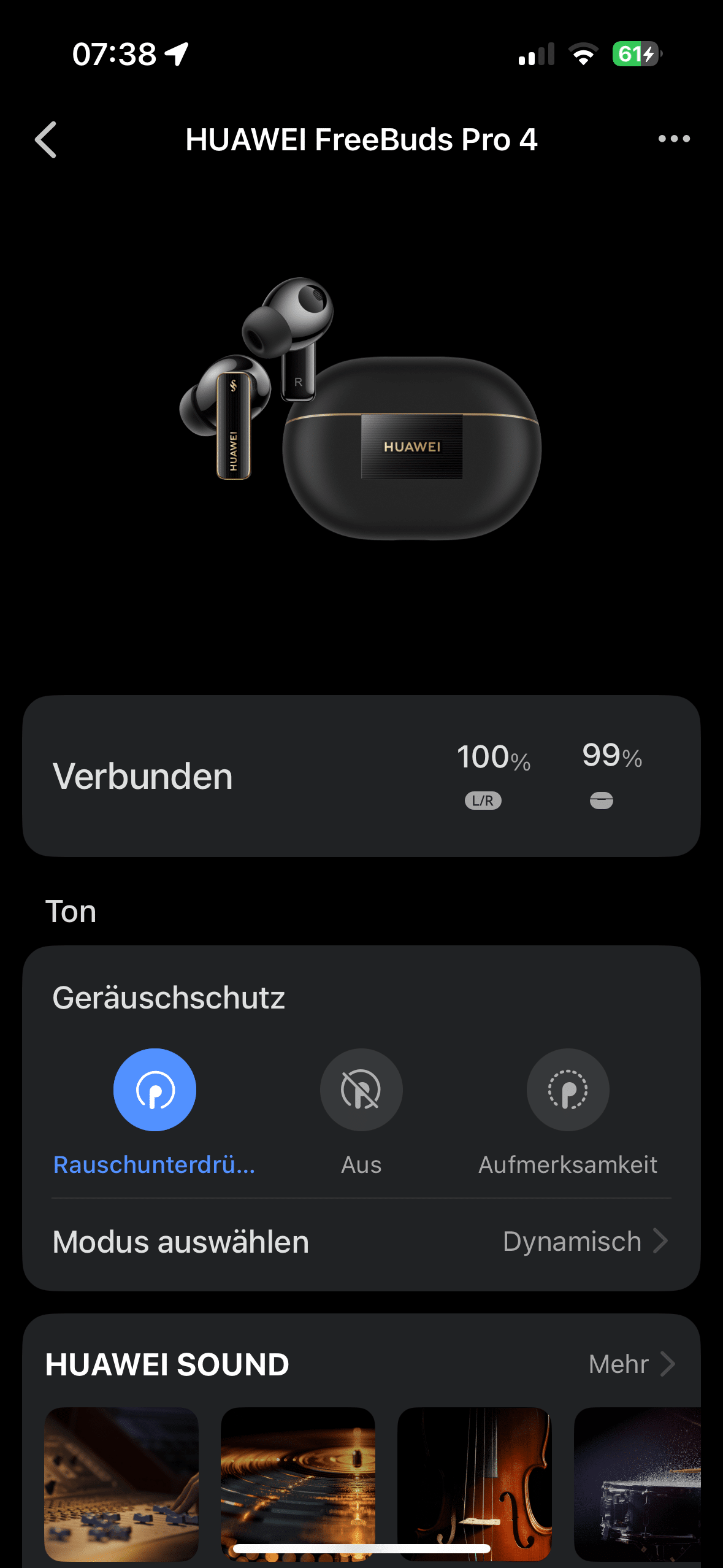This screenshot has width=723, height=1568.
Task: Go back from FreeBuds Pro 4 page
Action: 46,140
